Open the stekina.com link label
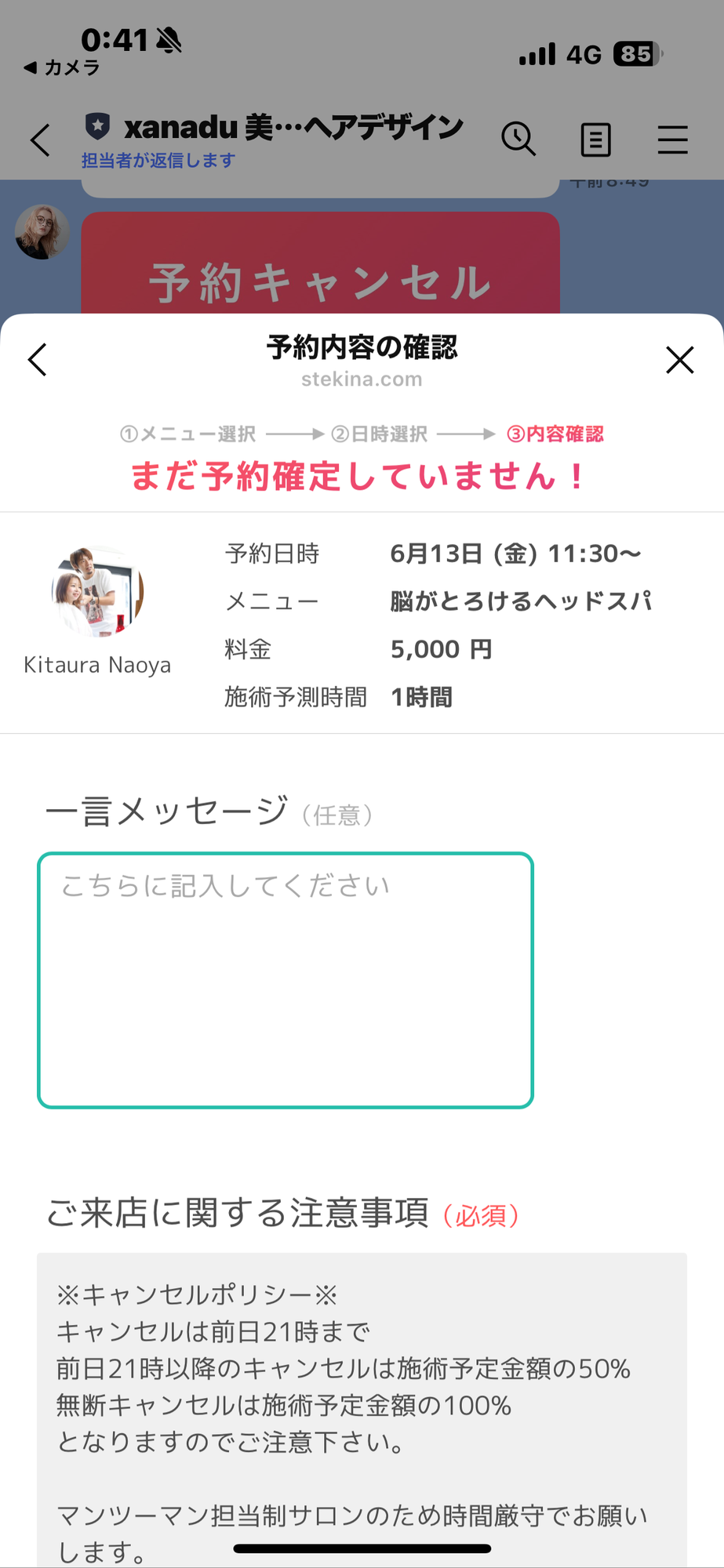The image size is (724, 1568). click(362, 379)
